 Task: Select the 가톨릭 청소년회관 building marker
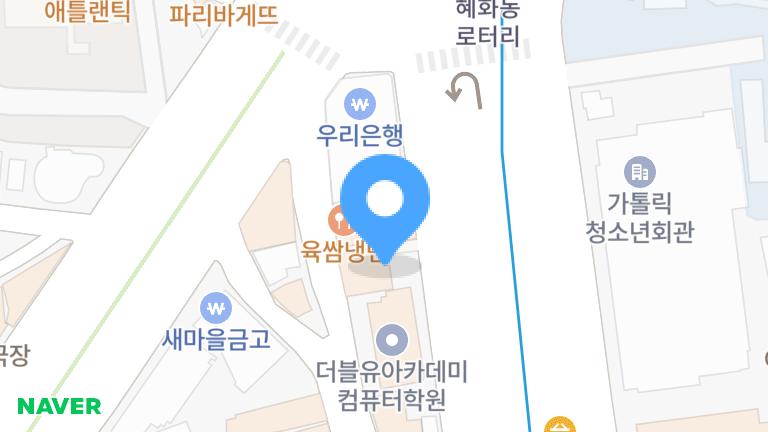coord(640,172)
